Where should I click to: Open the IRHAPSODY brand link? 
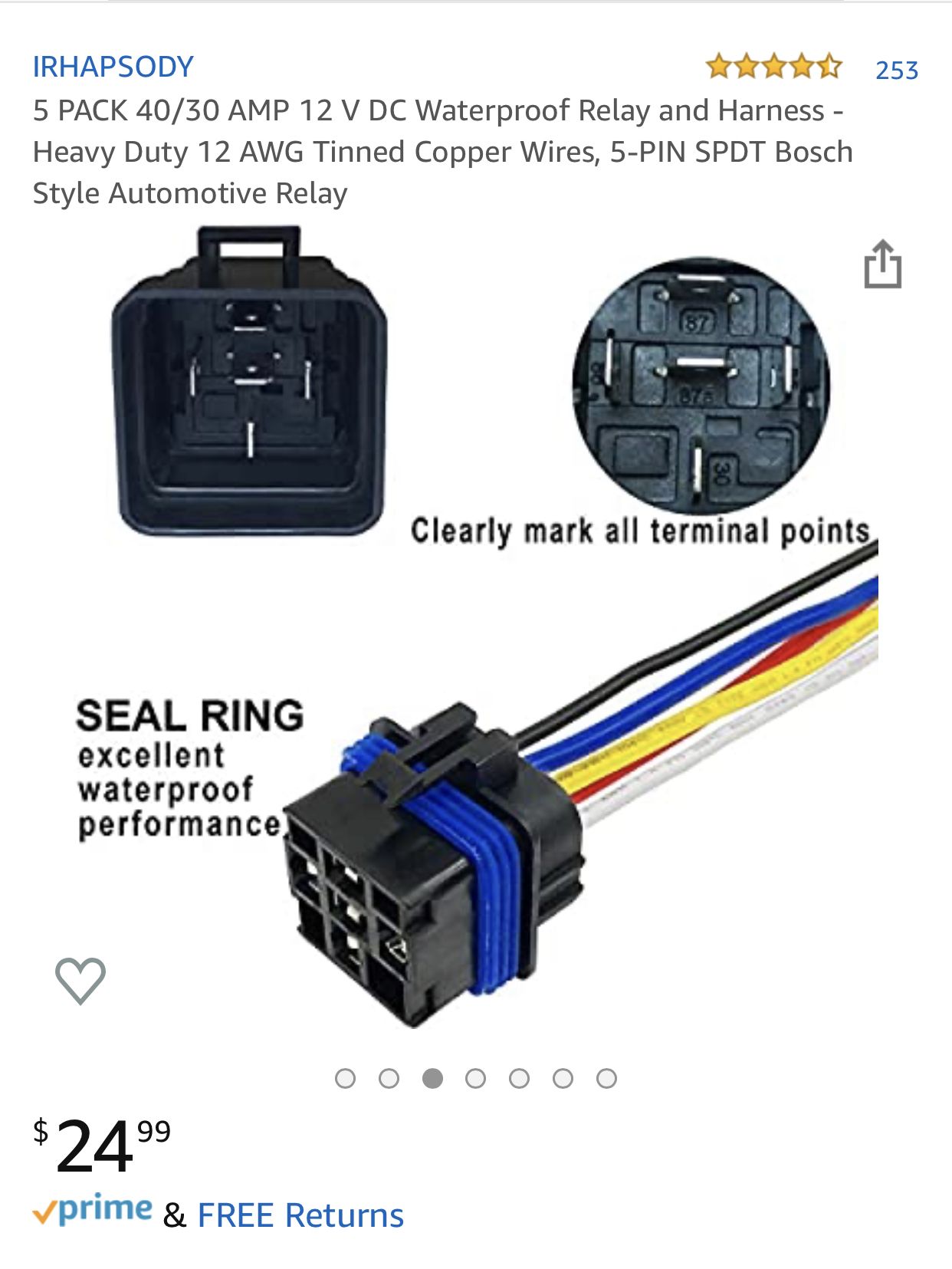113,67
